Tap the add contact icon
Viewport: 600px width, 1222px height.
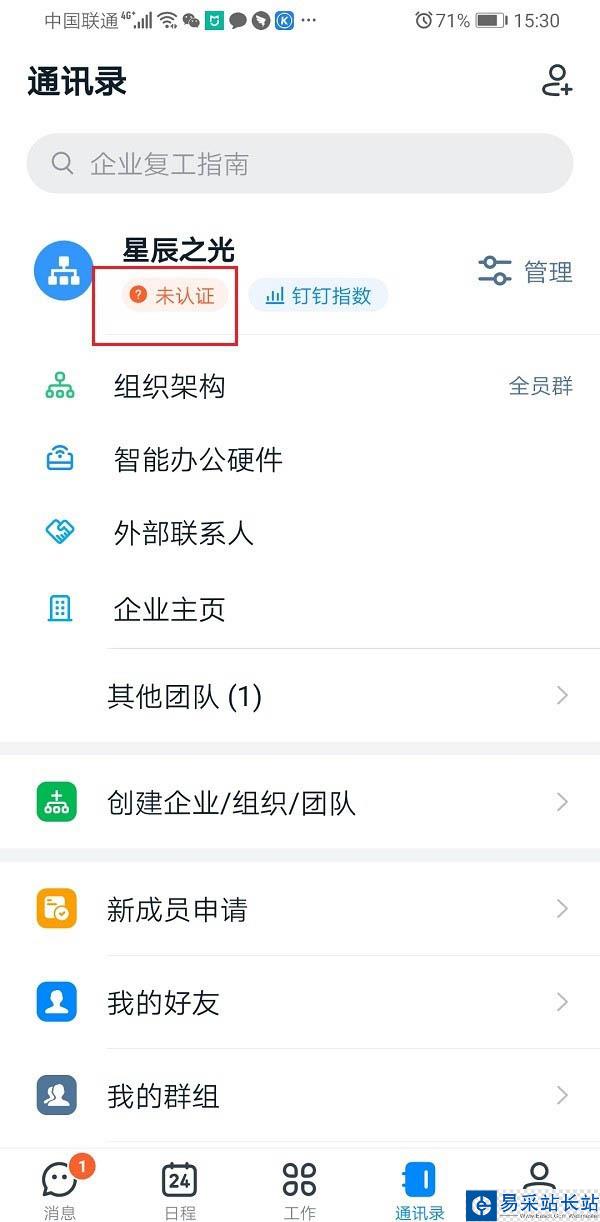(556, 81)
